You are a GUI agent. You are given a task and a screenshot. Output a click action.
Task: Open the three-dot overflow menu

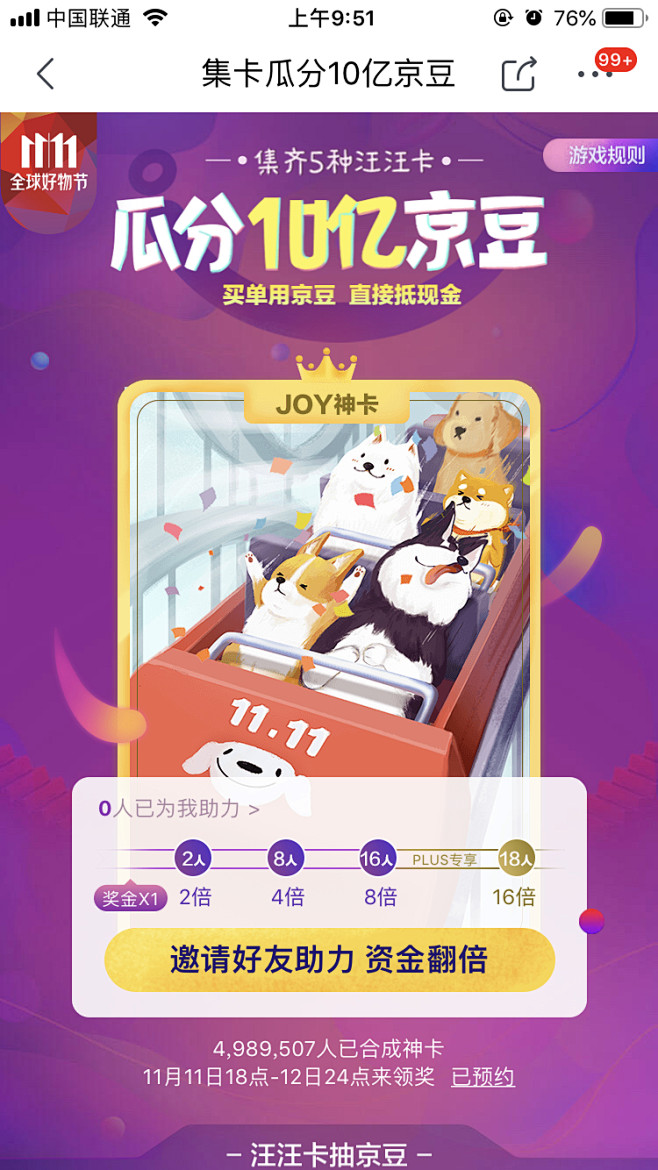(x=597, y=75)
